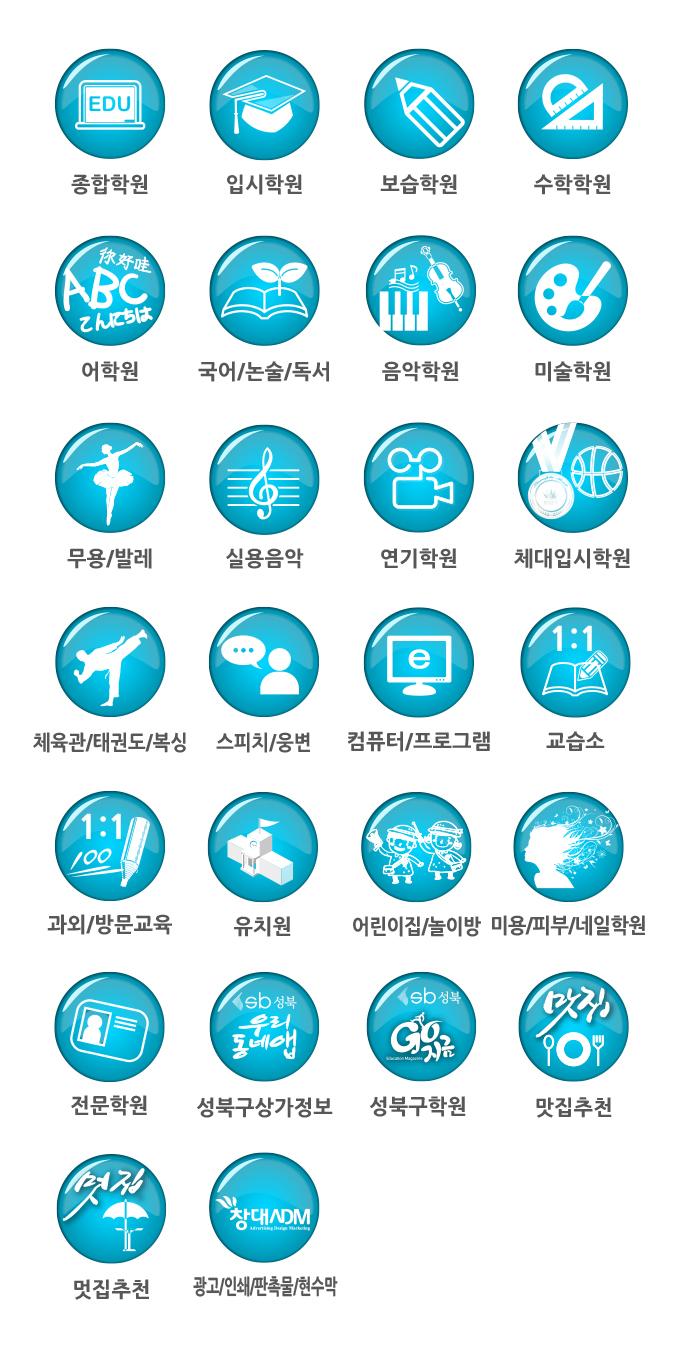Open 실용음악 category
The image size is (676, 1347).
pyautogui.click(x=264, y=478)
